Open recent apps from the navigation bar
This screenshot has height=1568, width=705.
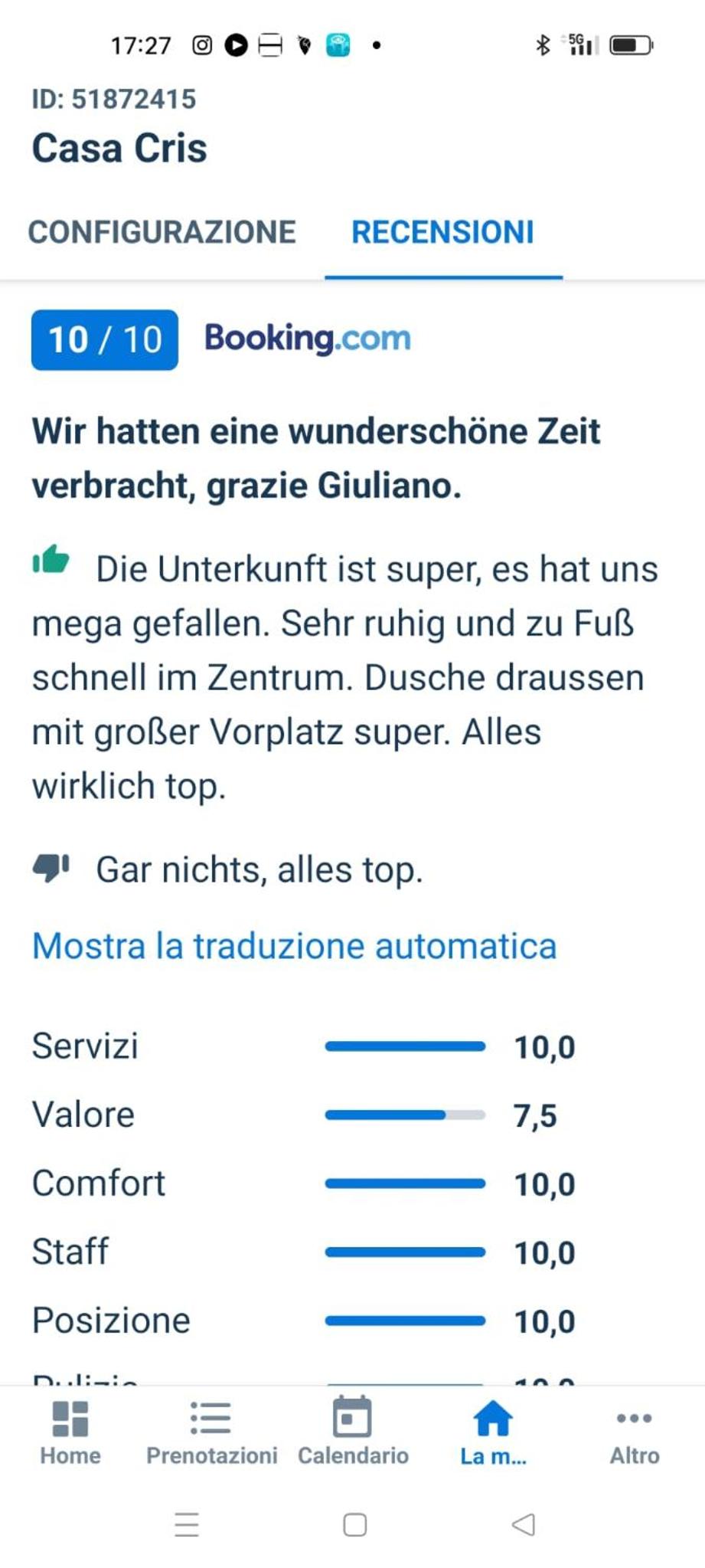tap(187, 1524)
